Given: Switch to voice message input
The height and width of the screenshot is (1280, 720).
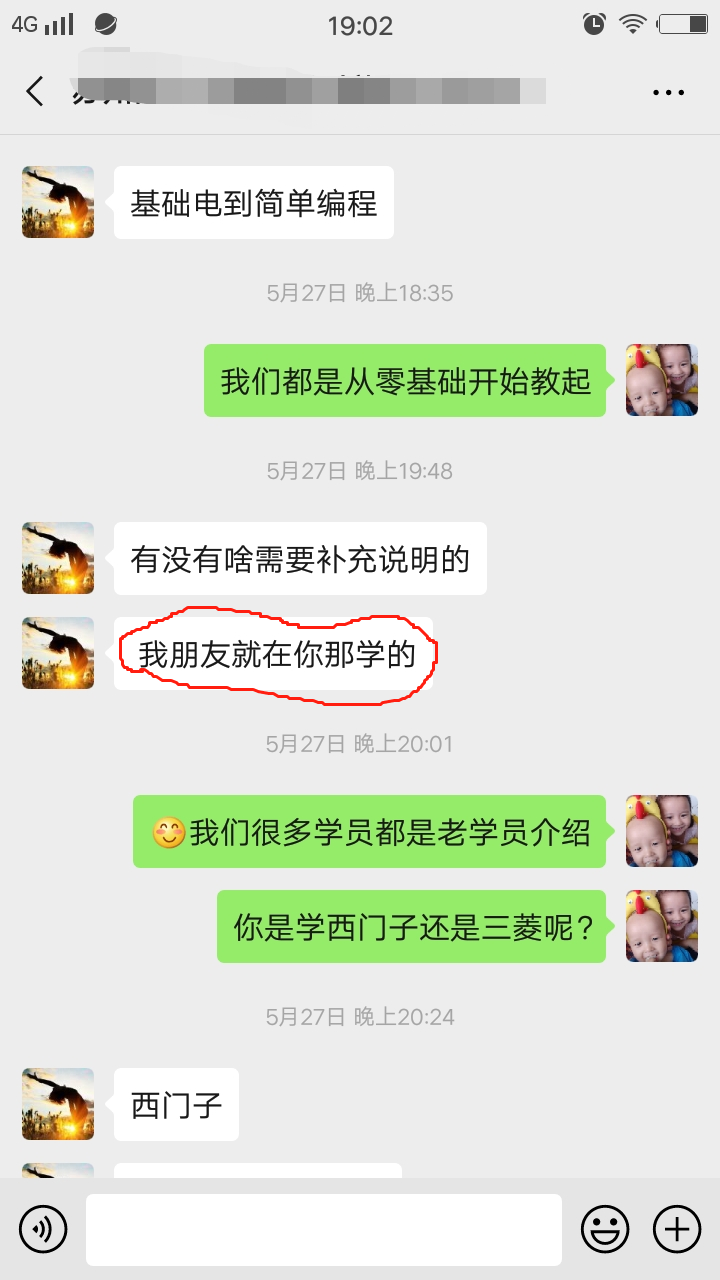Looking at the screenshot, I should (43, 1229).
